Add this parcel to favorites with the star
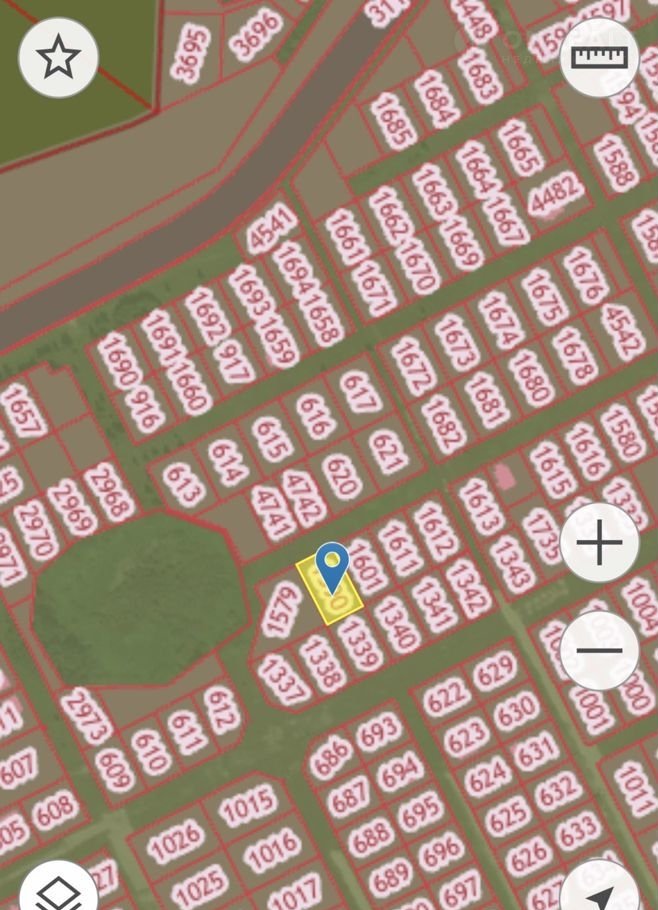This screenshot has height=910, width=658. click(x=58, y=58)
